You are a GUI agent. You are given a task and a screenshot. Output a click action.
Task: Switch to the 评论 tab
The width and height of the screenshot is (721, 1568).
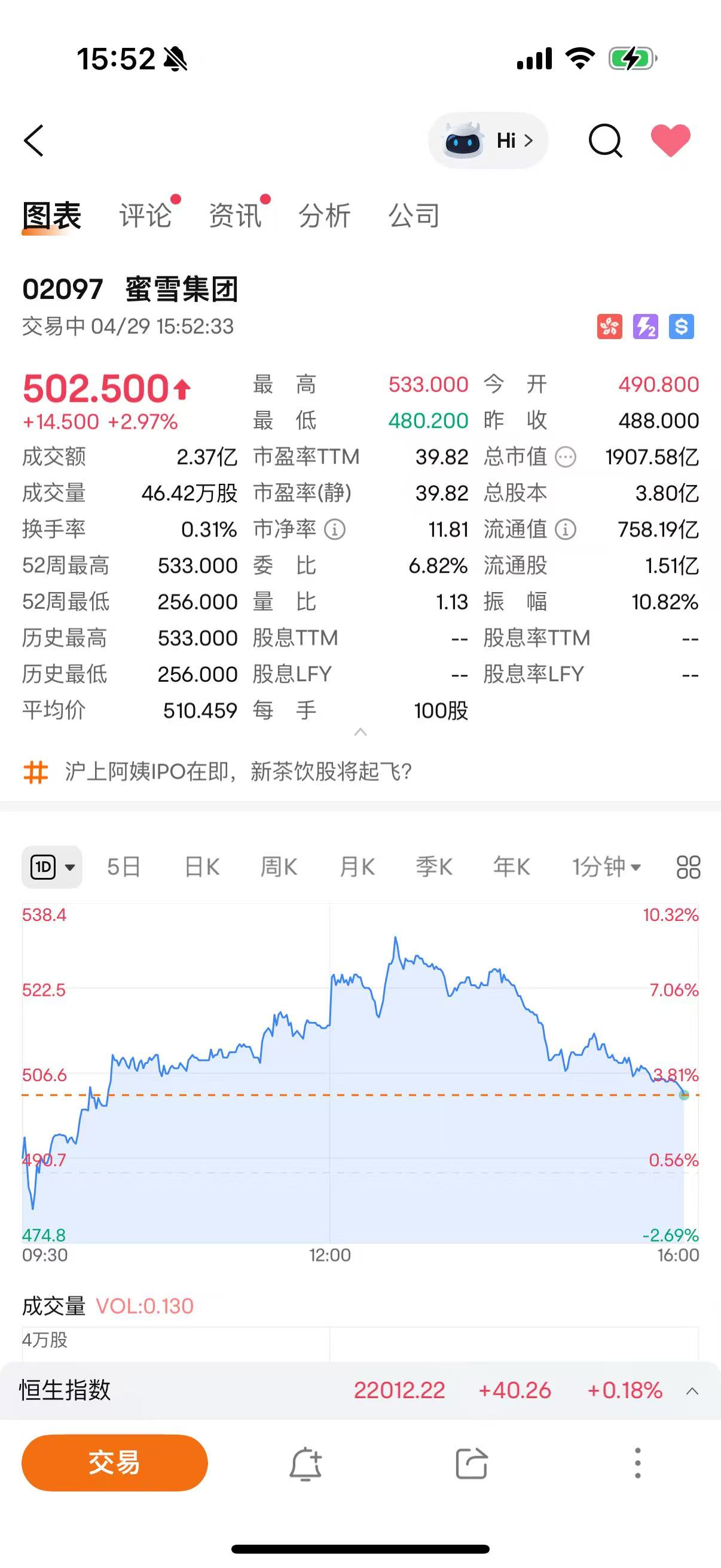(x=145, y=215)
